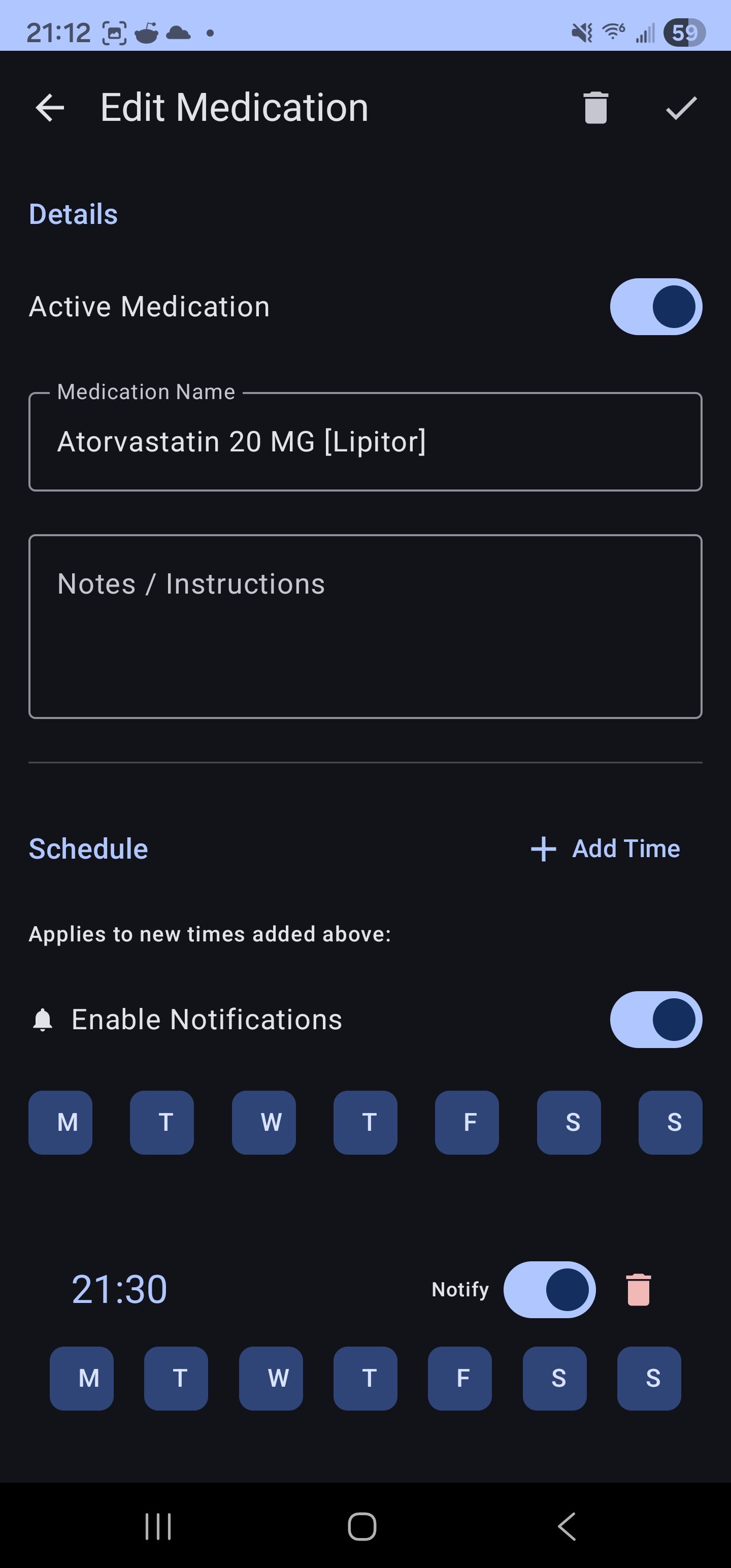Remove the 21:30 scheduled time
Viewport: 731px width, 1568px height.
pyautogui.click(x=639, y=1290)
